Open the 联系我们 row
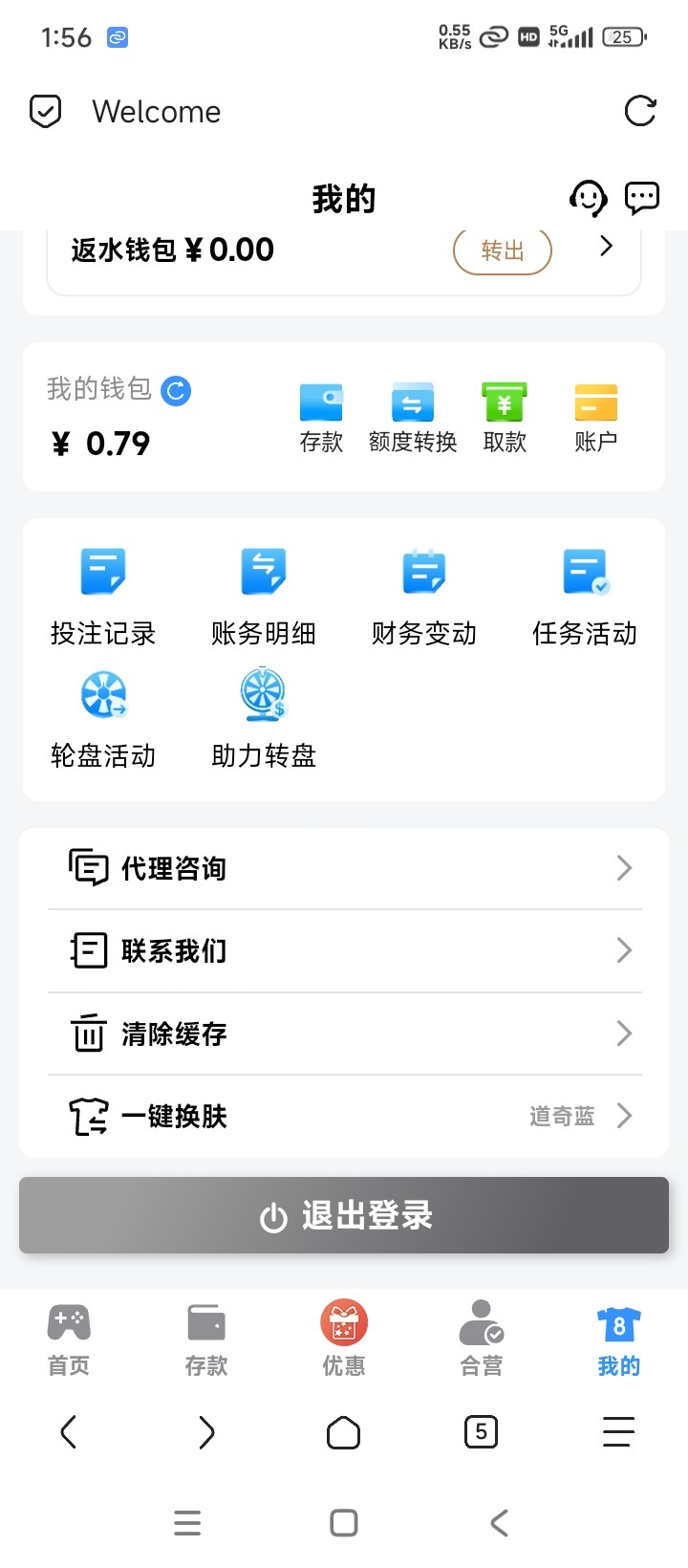 pos(344,950)
